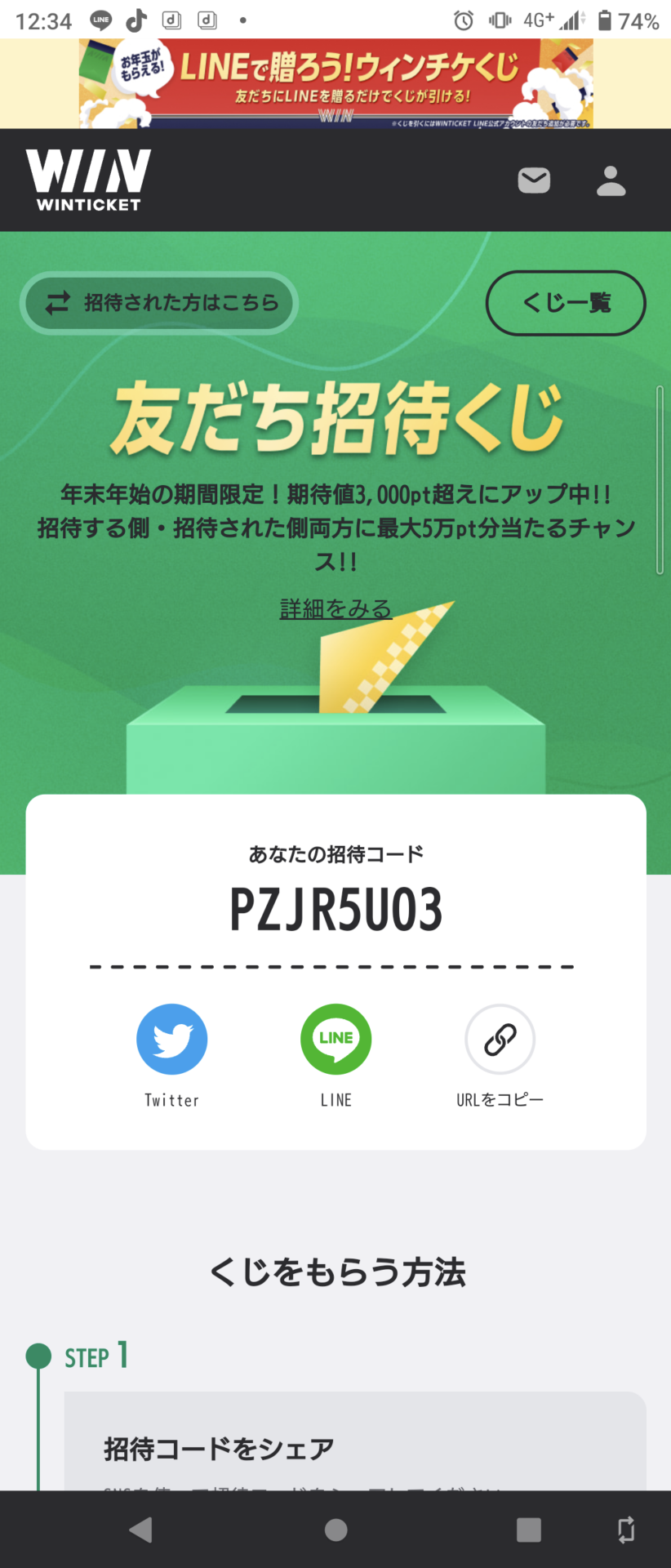Tap the system home button

tap(335, 1530)
